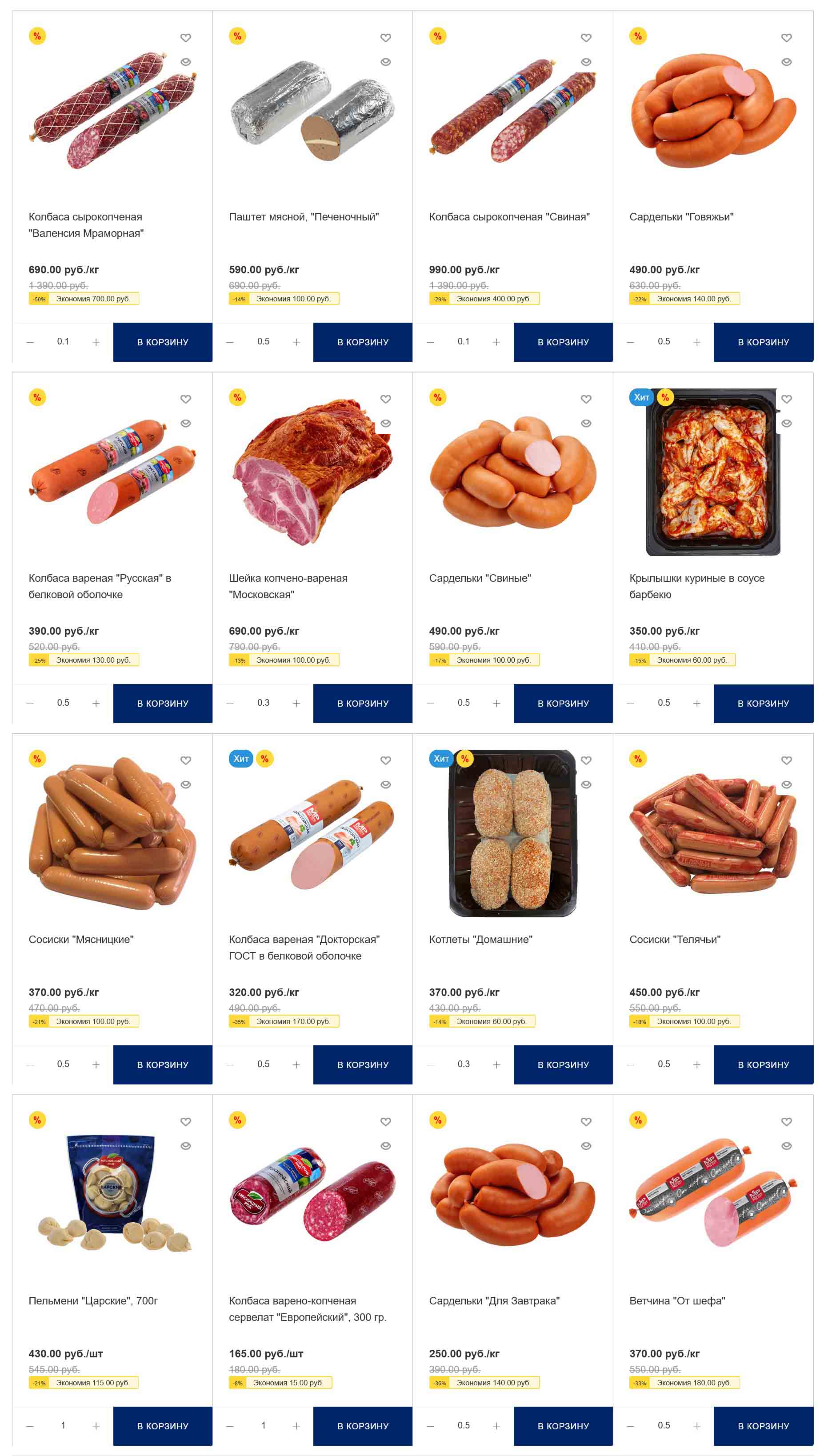Favorite the Паштет "Печеночный" with heart icon
This screenshot has width=824, height=1456.
(385, 38)
